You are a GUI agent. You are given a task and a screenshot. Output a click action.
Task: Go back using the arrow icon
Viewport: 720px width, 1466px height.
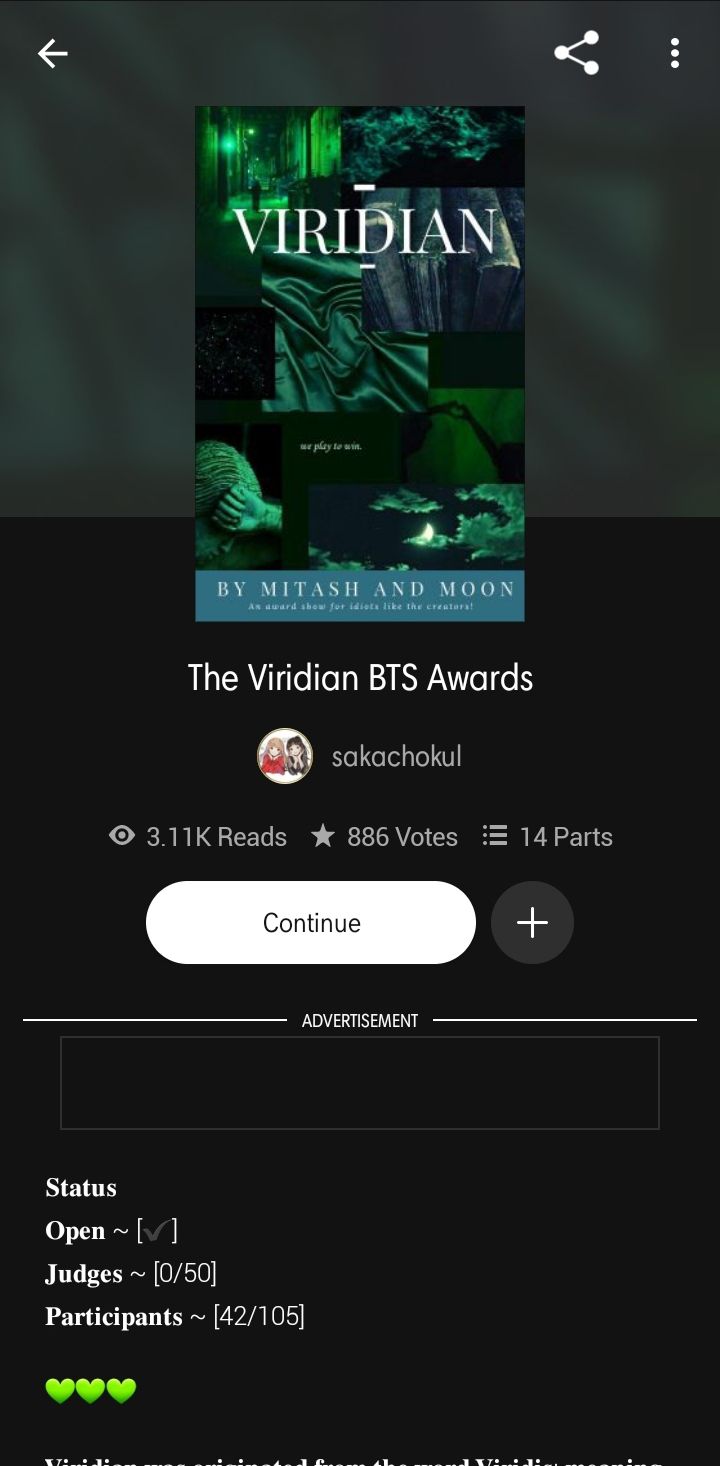tap(52, 54)
